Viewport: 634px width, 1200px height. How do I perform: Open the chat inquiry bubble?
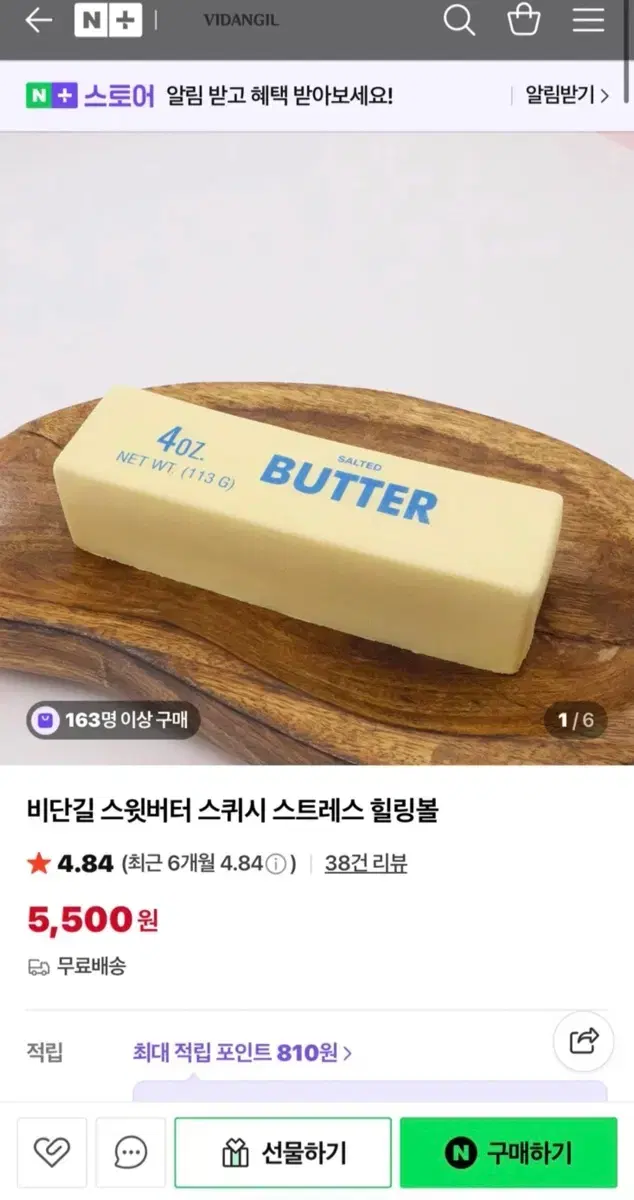131,1153
